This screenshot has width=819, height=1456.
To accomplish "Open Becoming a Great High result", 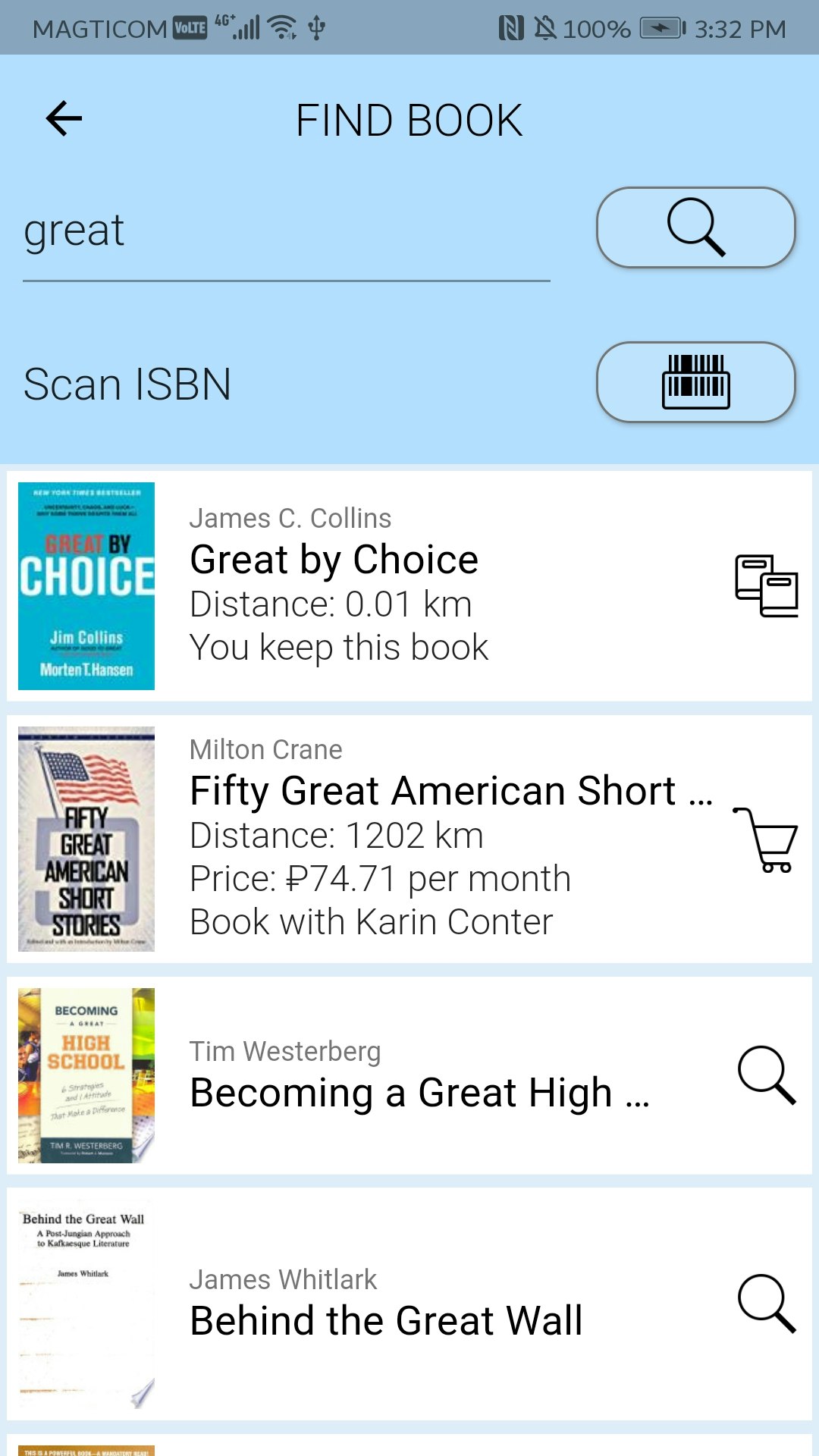I will (409, 1075).
